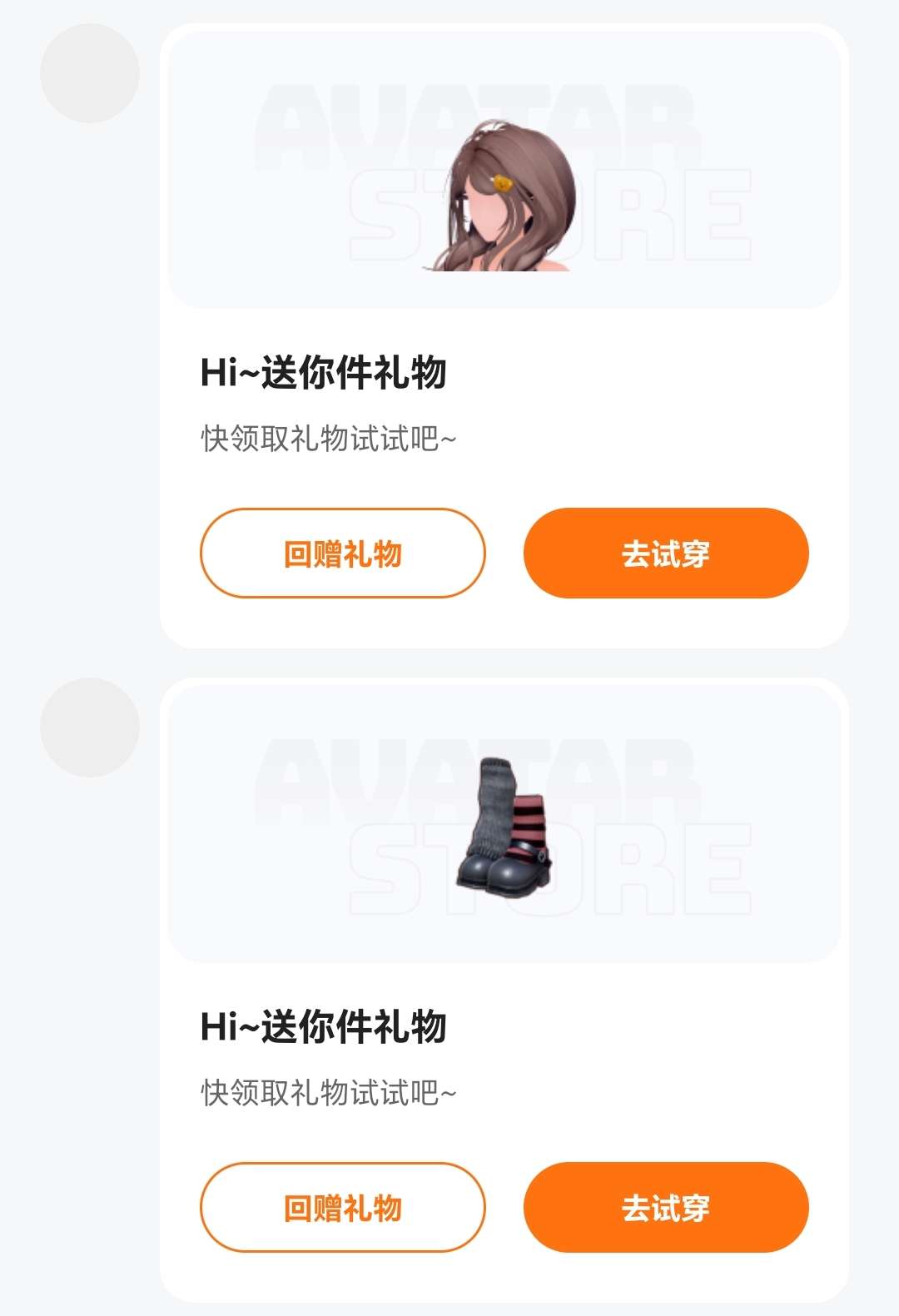
Task: Tap 去试穿 on the boots gift card
Action: pyautogui.click(x=666, y=1208)
